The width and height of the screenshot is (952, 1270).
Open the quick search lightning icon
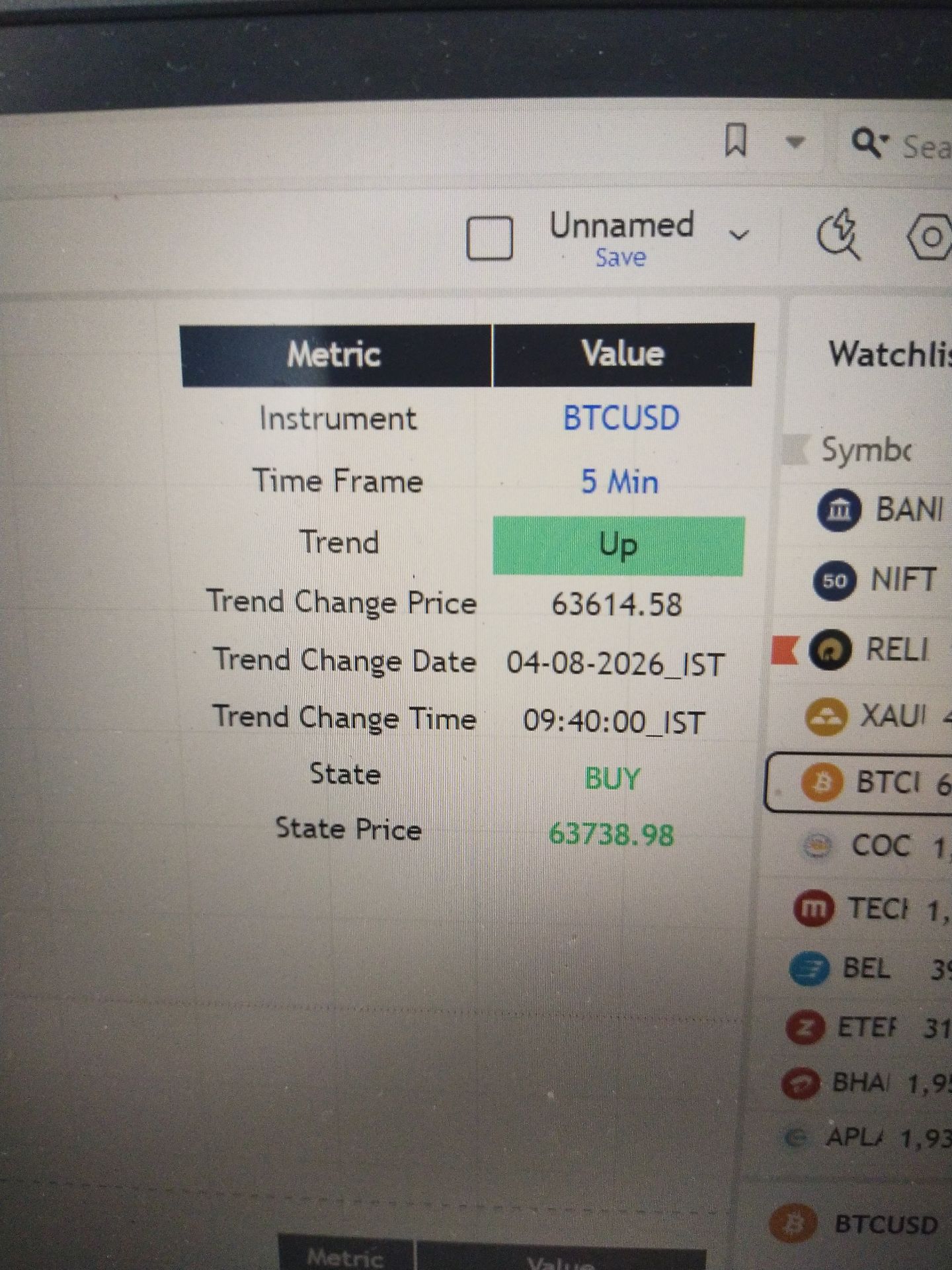point(838,233)
